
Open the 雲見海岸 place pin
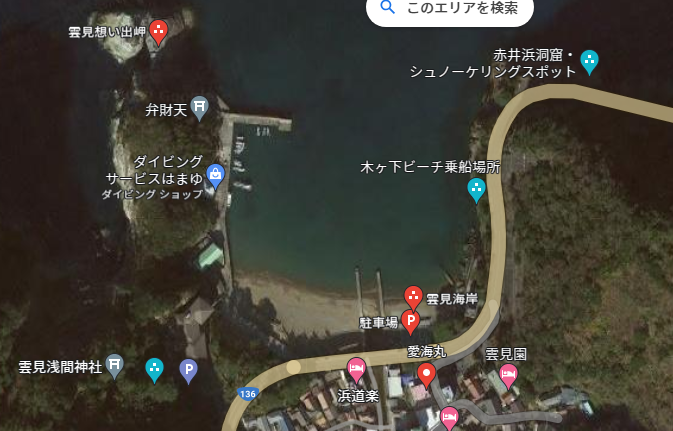pyautogui.click(x=413, y=296)
